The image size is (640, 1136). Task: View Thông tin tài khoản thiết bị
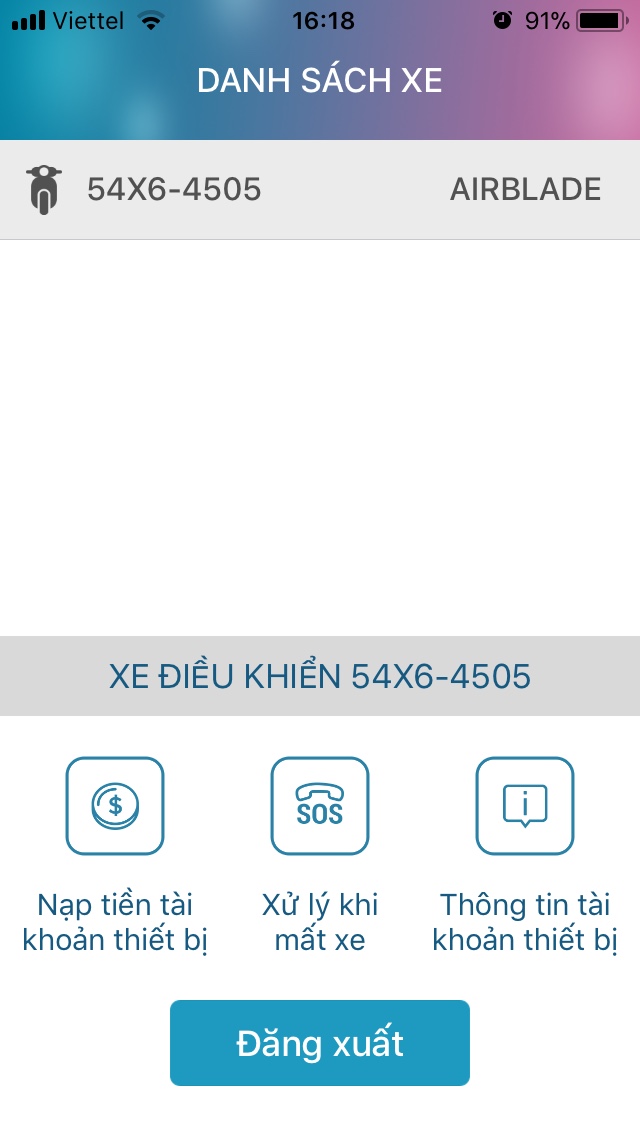525,806
